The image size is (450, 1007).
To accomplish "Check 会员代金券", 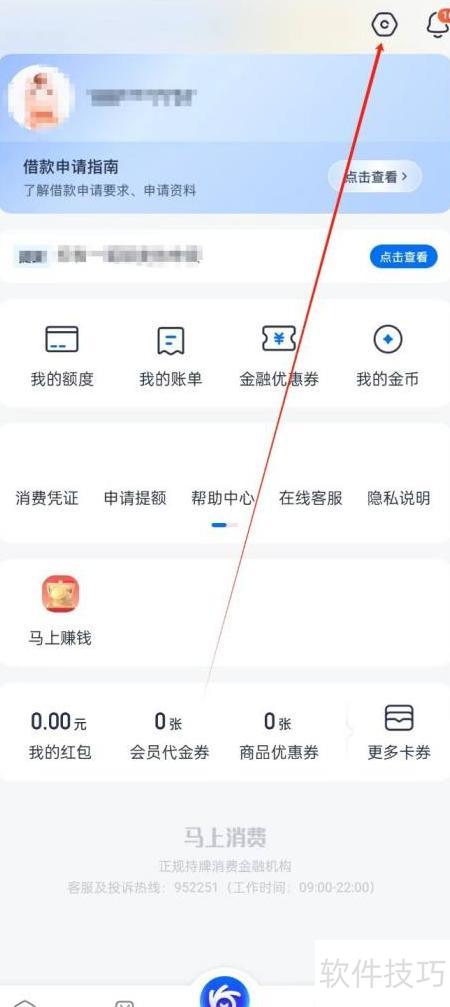I will coord(169,735).
